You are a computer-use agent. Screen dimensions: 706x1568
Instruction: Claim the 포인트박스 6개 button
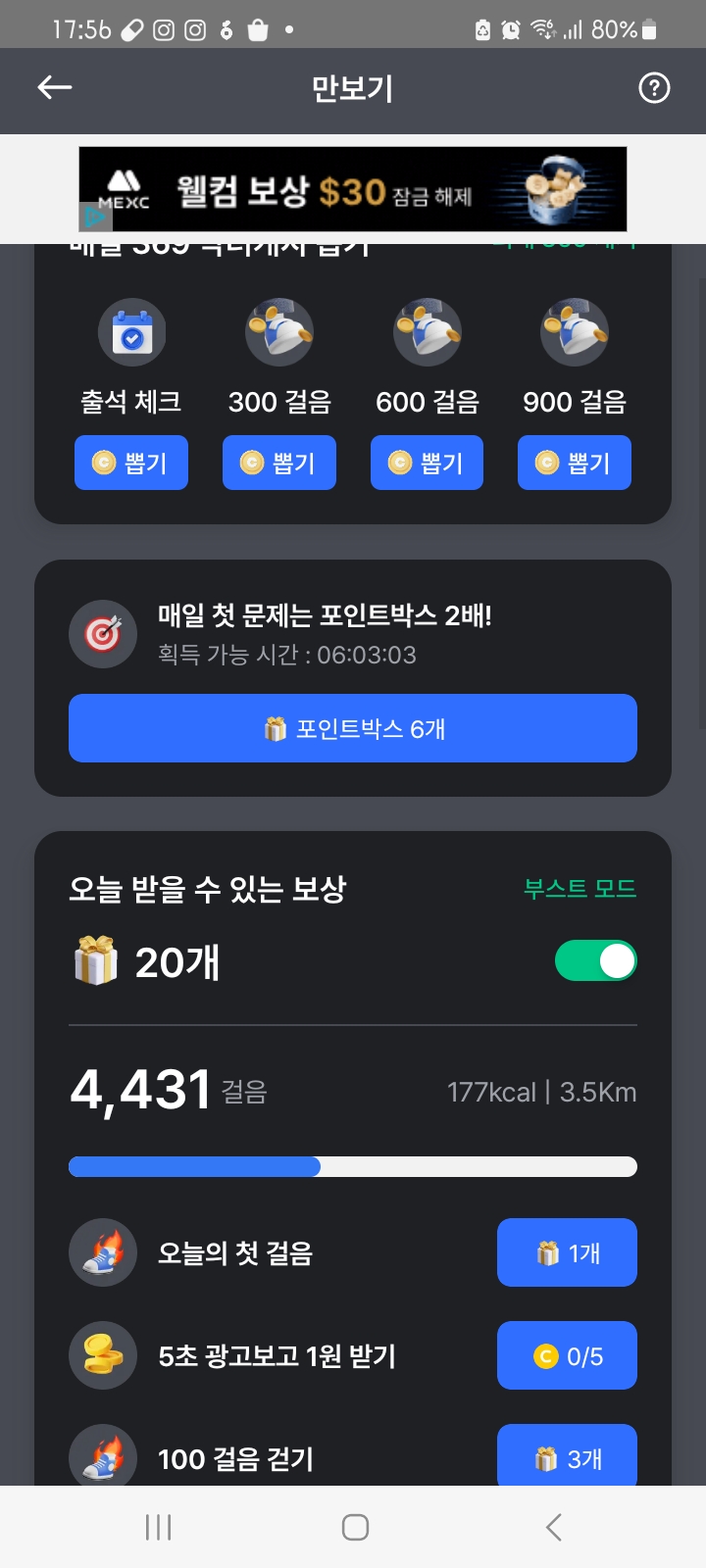353,728
